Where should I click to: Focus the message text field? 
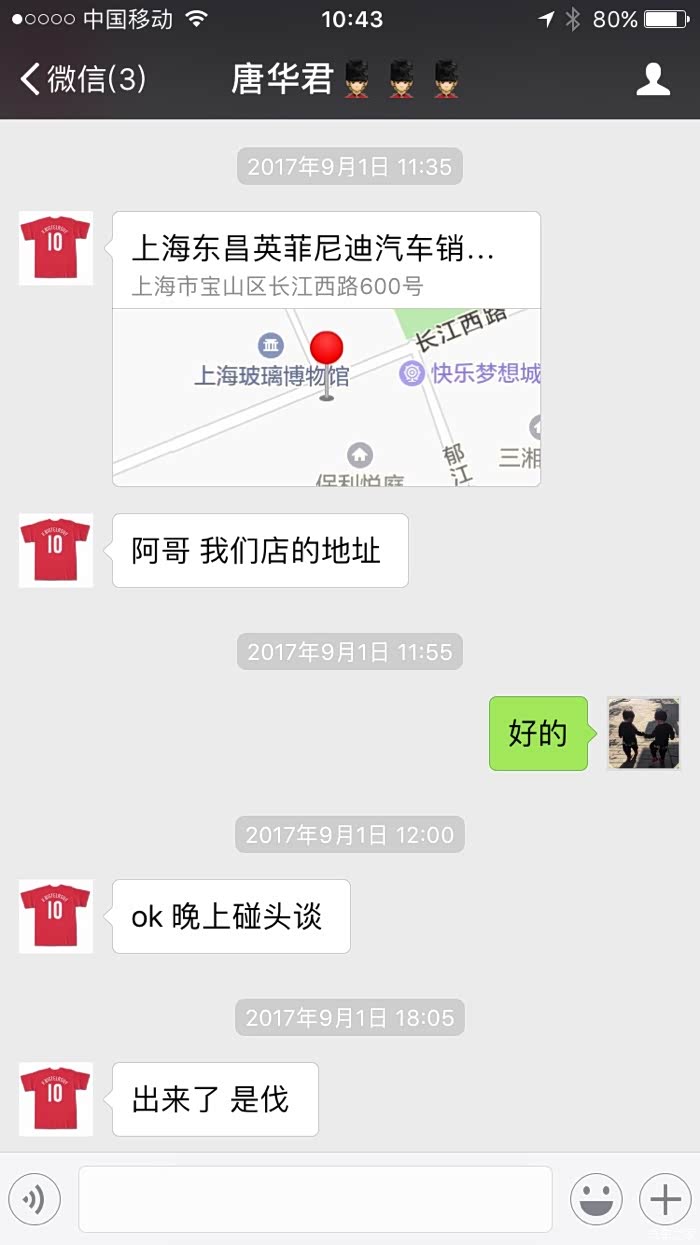315,1199
